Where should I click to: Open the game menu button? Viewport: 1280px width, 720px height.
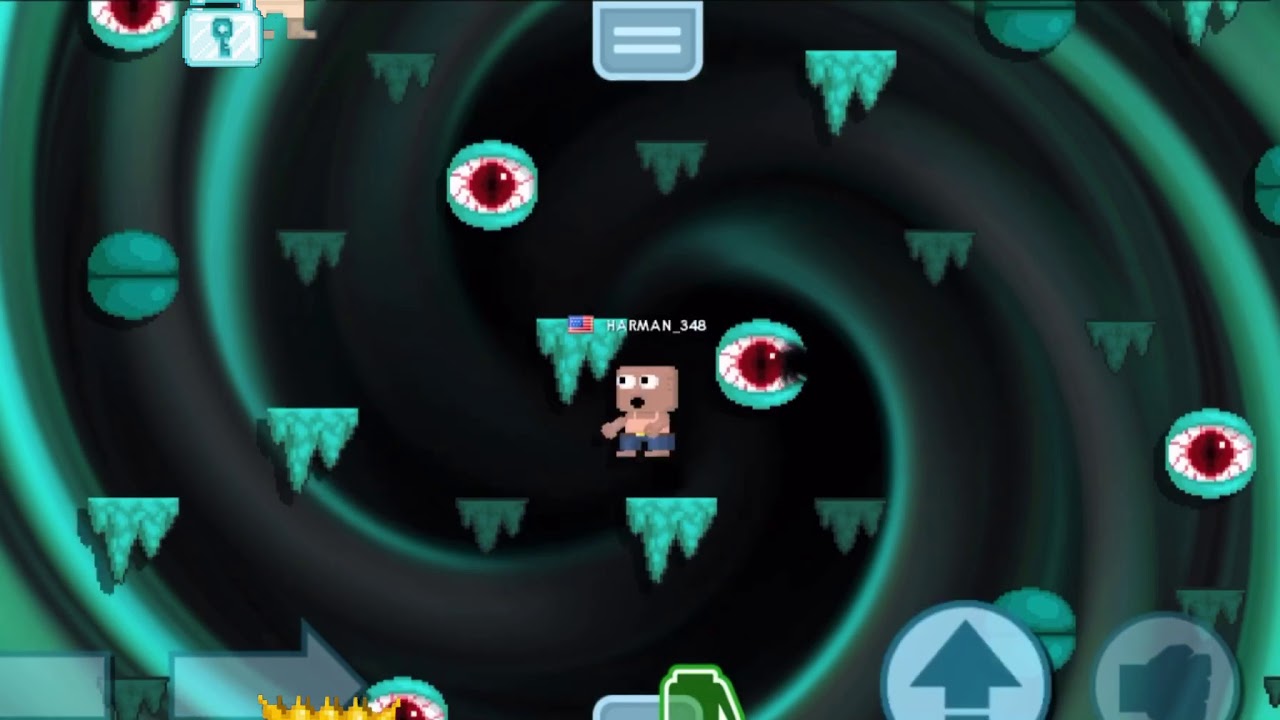point(647,38)
